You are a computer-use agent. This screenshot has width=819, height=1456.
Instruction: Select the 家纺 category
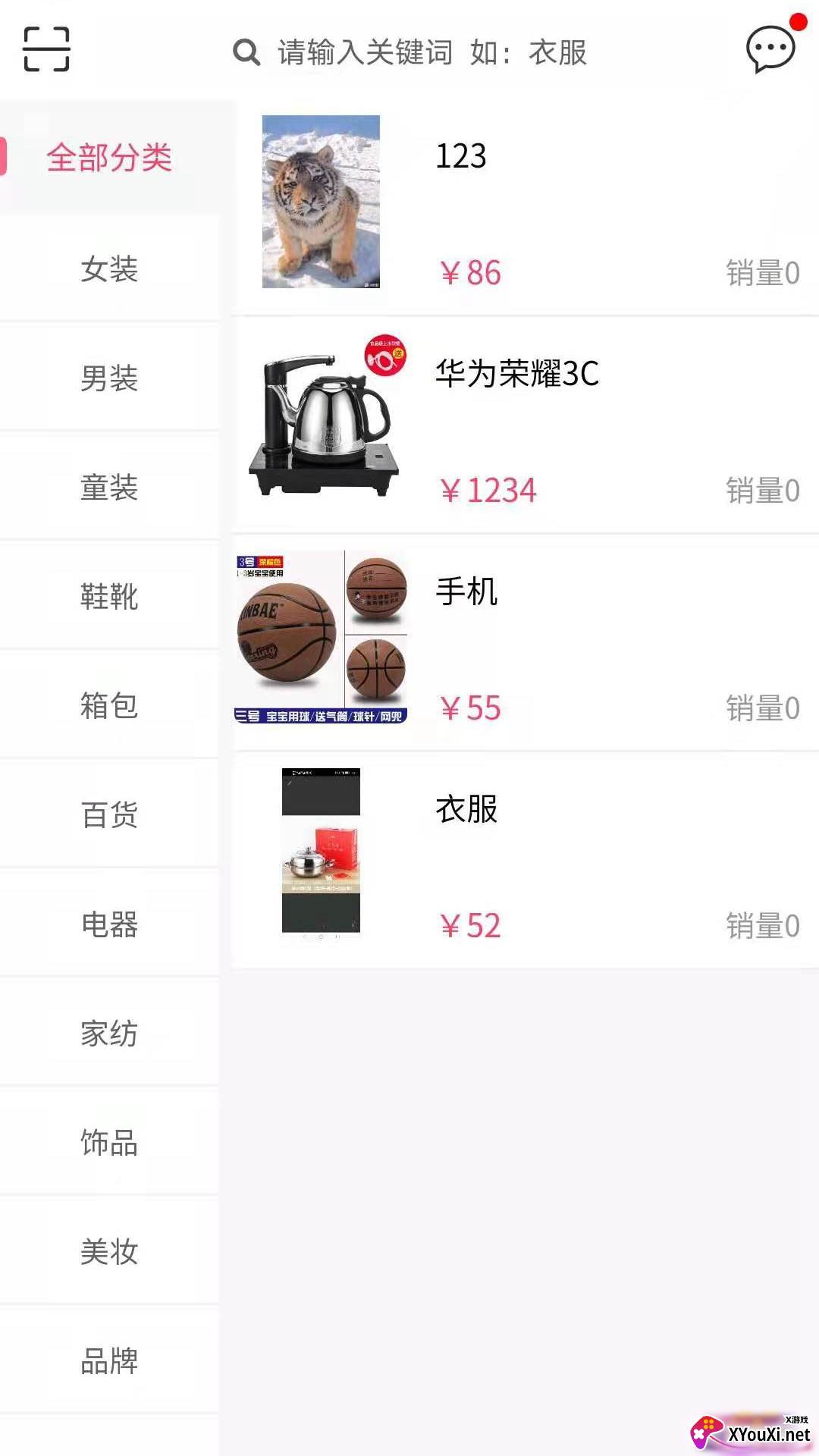109,1033
